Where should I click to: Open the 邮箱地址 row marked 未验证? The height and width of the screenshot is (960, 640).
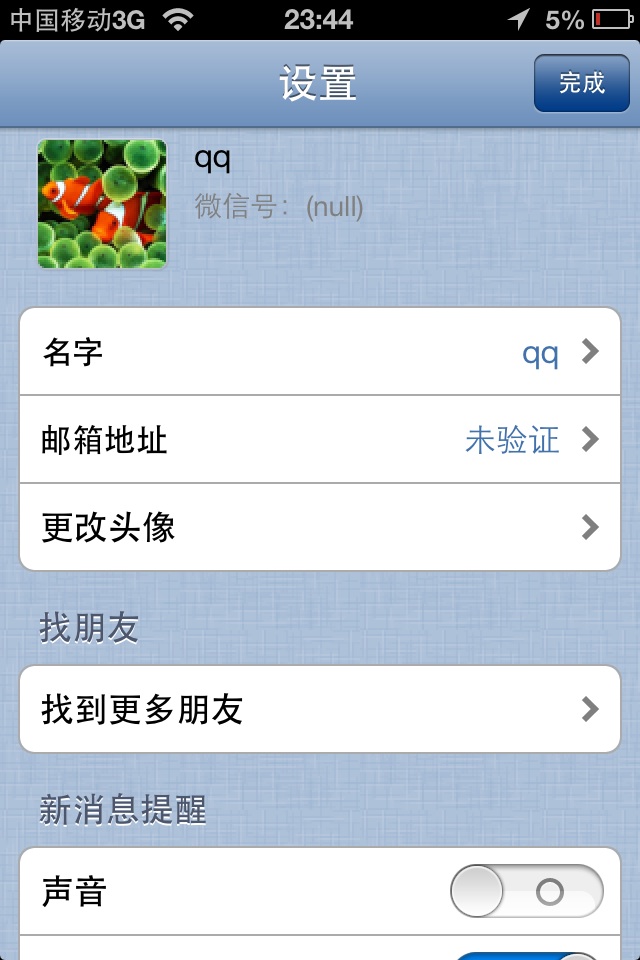[320, 440]
